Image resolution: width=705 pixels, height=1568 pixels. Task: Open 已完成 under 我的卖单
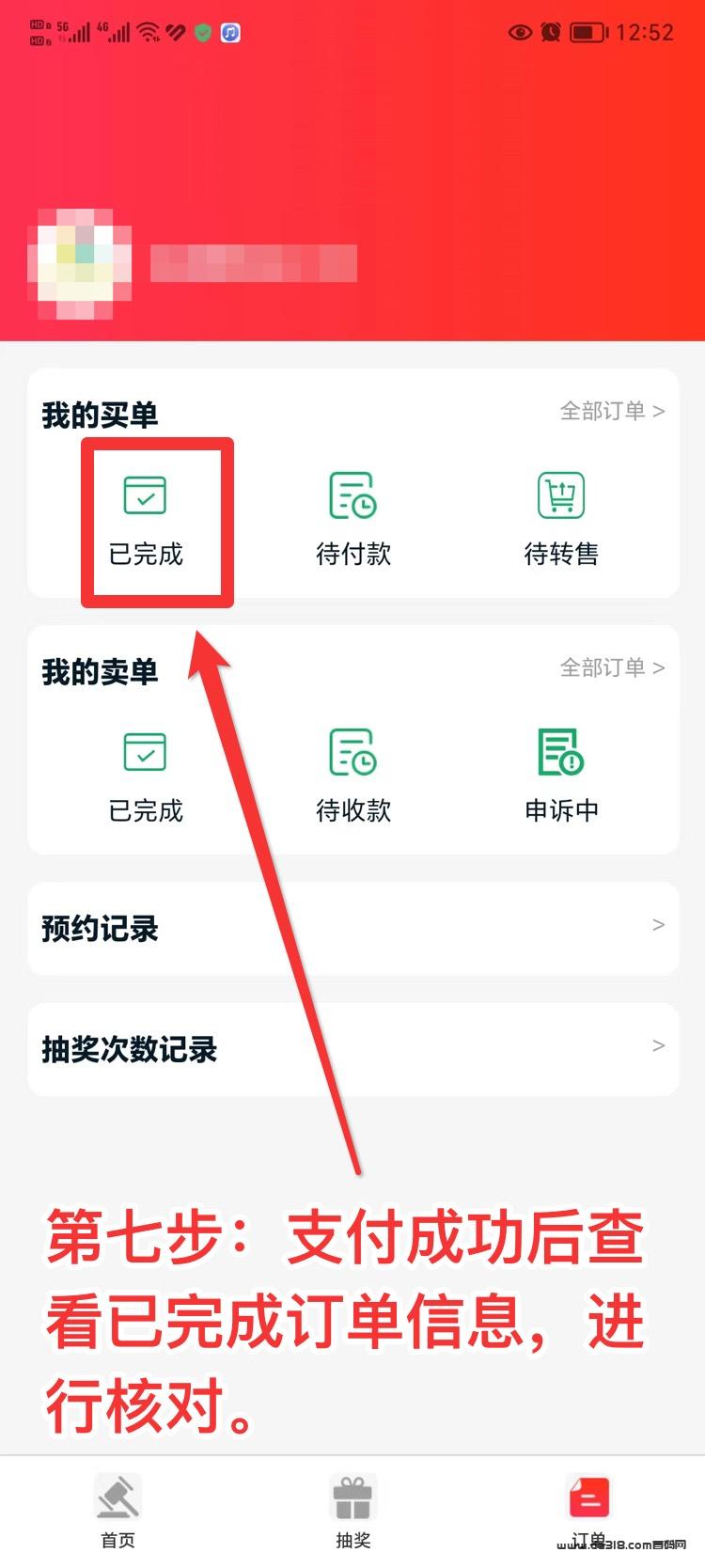click(x=146, y=776)
